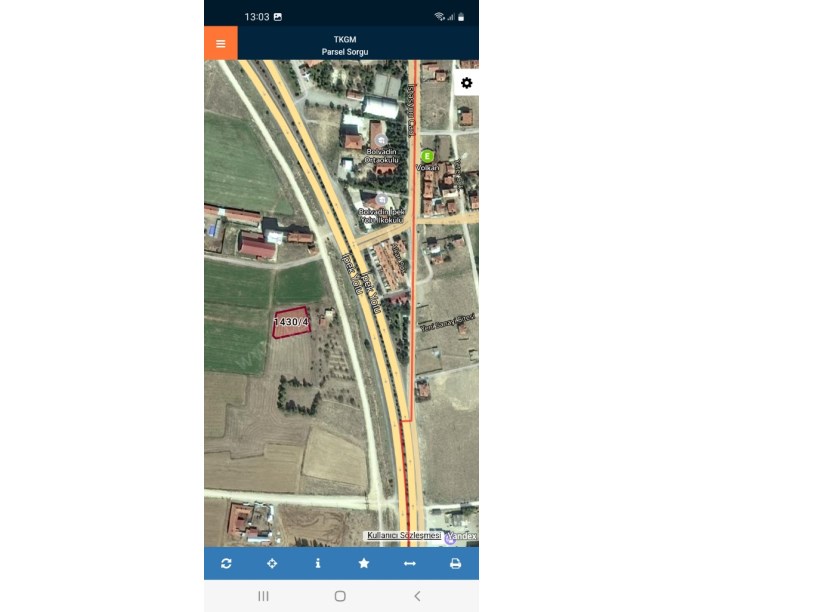
Task: Go to the home screen
Action: pyautogui.click(x=340, y=596)
